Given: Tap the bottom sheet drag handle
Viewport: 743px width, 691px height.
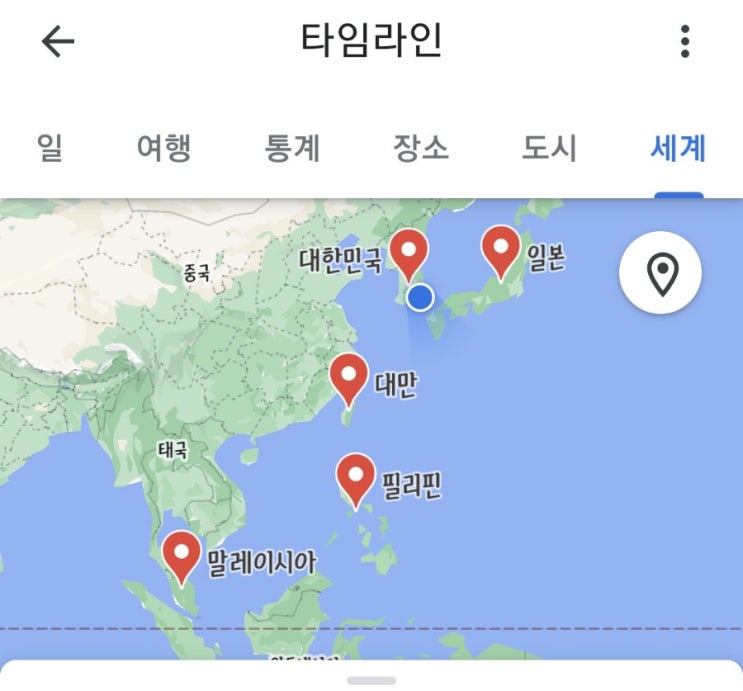Looking at the screenshot, I should point(371,680).
